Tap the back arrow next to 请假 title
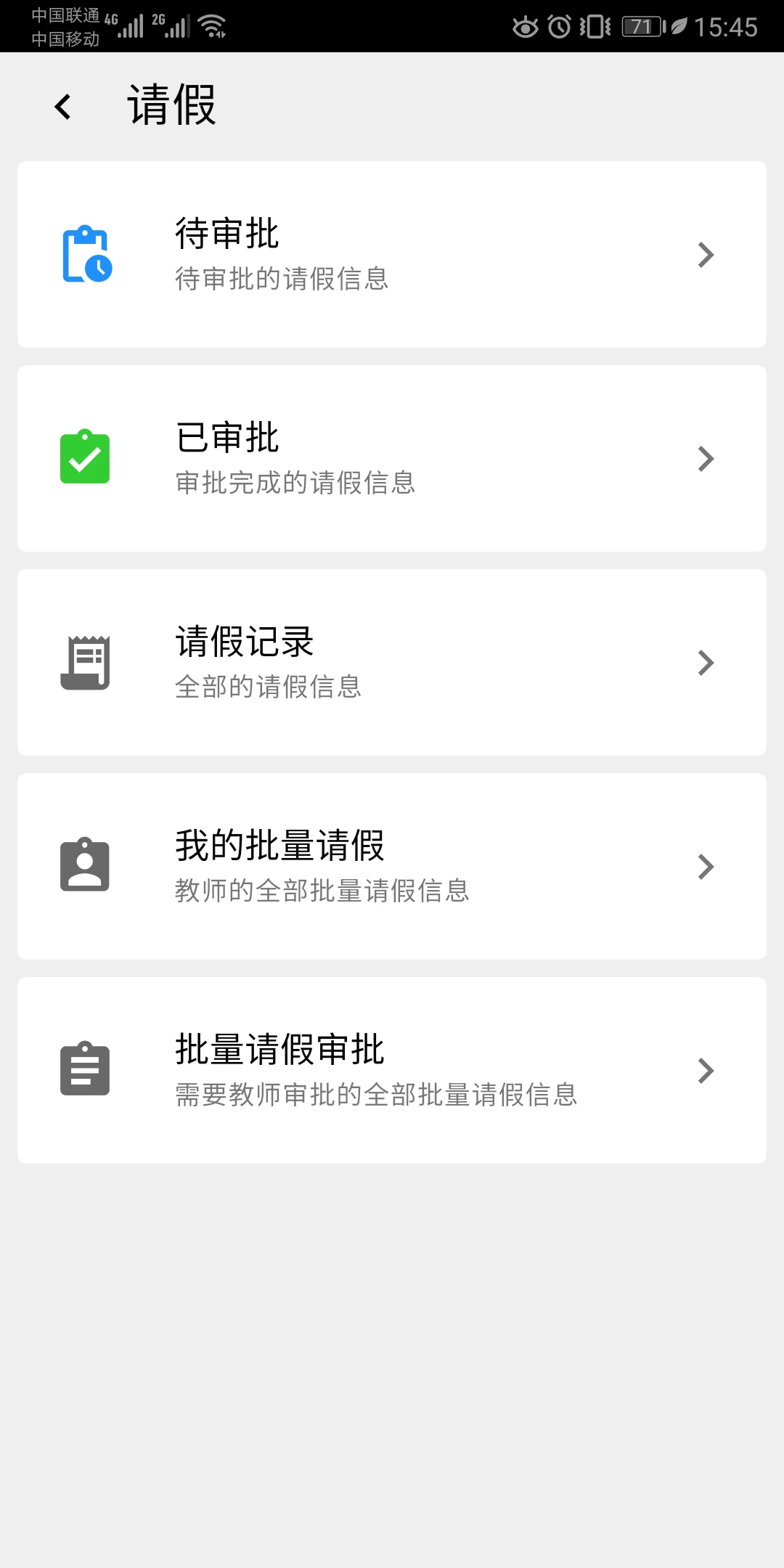This screenshot has height=1568, width=784. 62,107
